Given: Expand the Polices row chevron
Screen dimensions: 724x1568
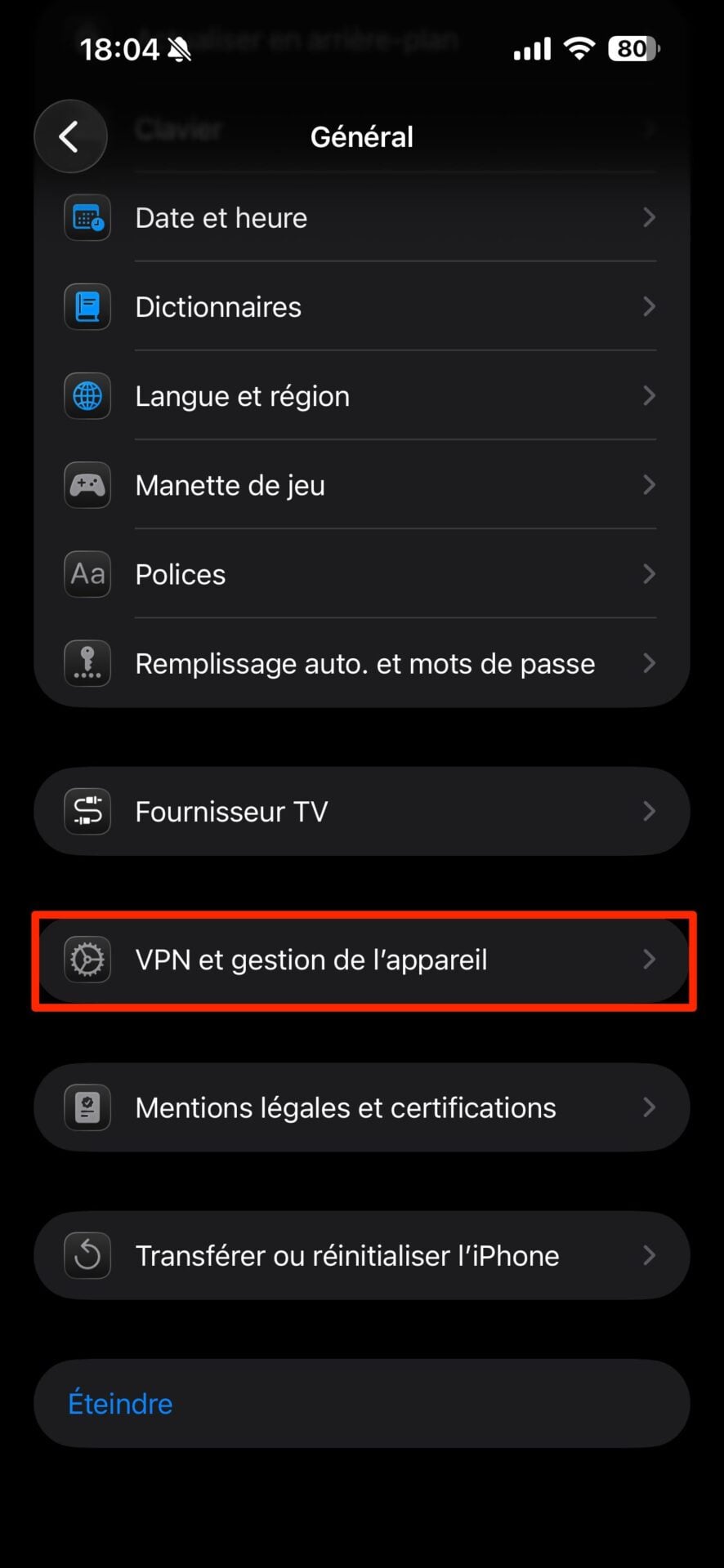Looking at the screenshot, I should (649, 574).
